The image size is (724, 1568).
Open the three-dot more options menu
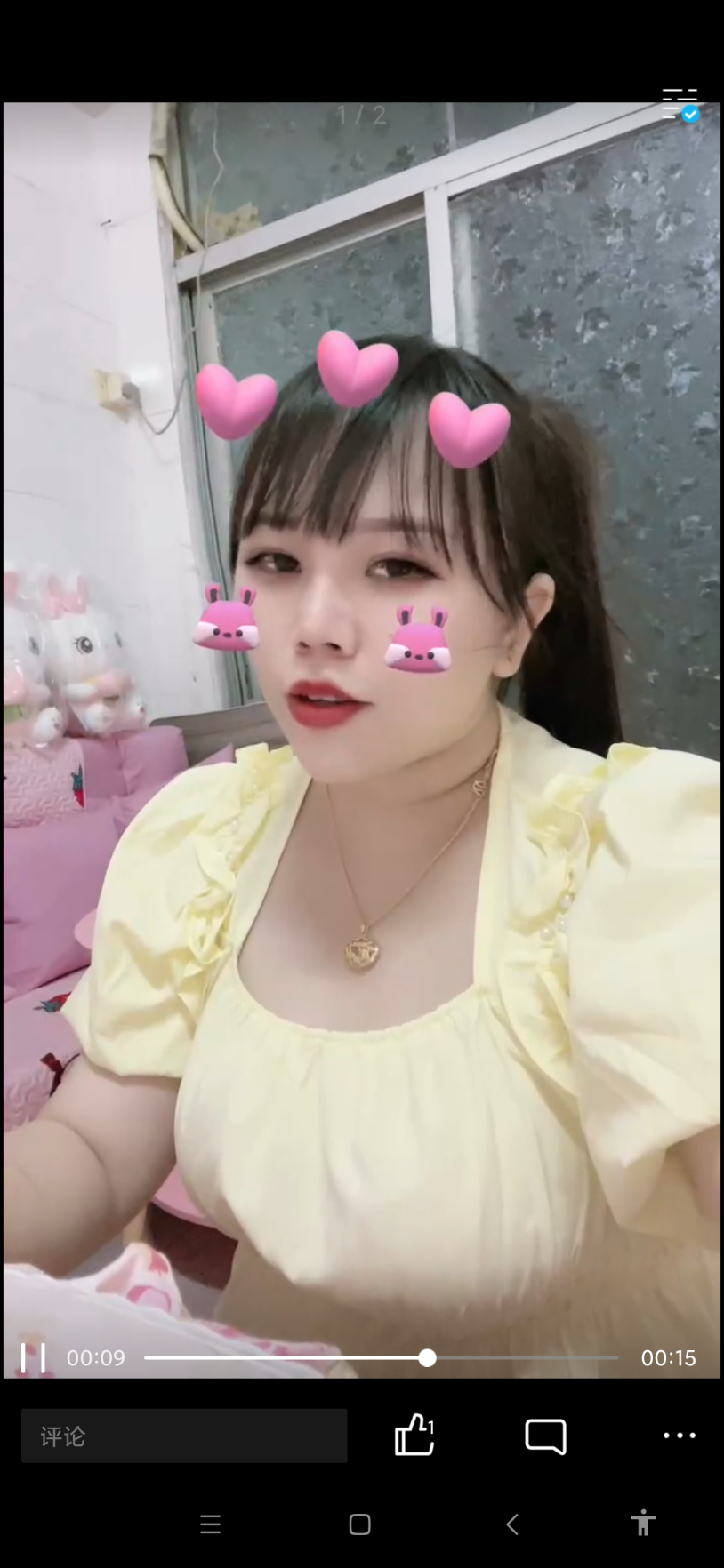pos(680,1435)
